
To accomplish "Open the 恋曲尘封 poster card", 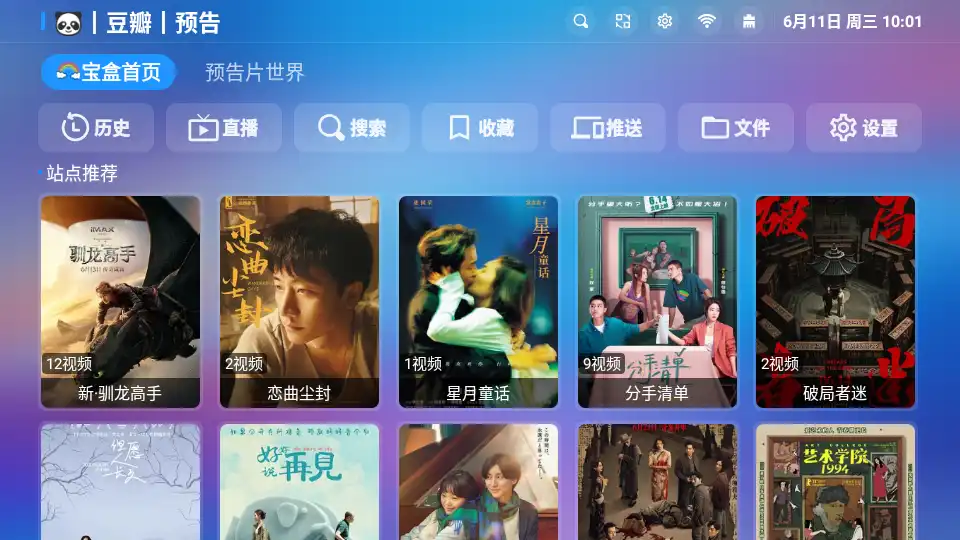I will click(299, 300).
